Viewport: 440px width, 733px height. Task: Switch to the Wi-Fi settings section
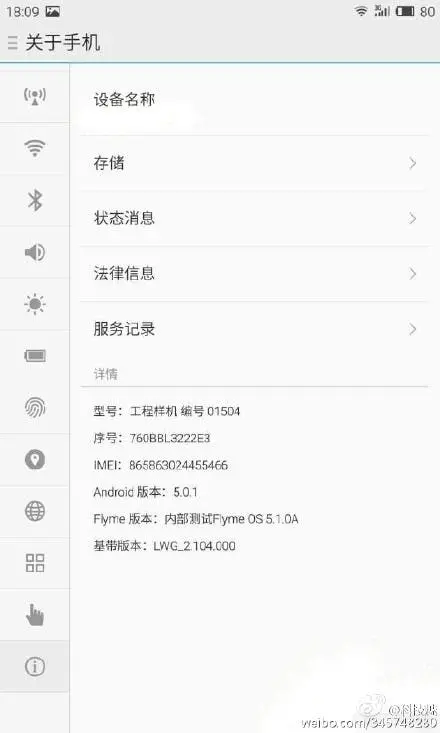tap(35, 148)
